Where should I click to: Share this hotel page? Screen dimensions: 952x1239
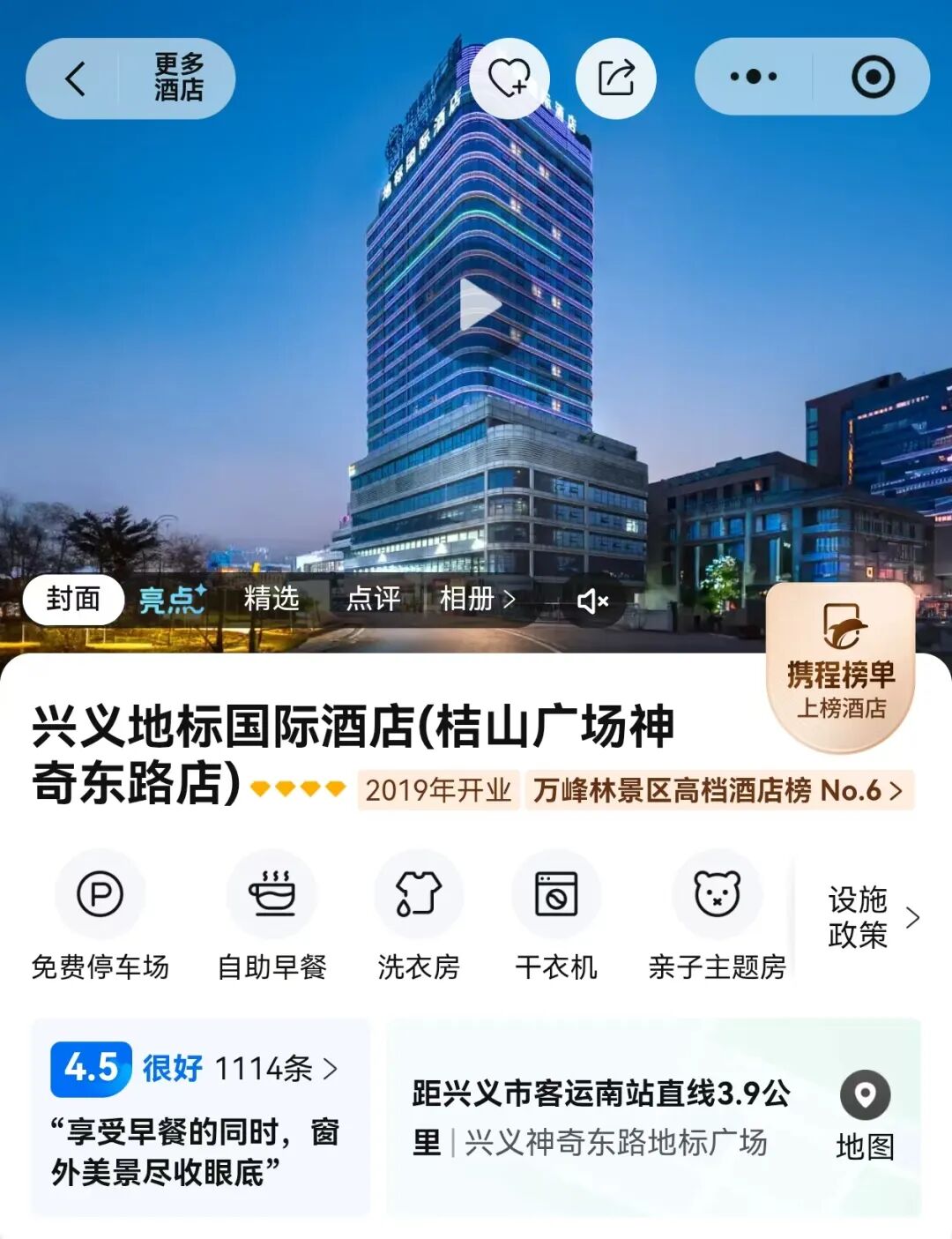[x=616, y=78]
